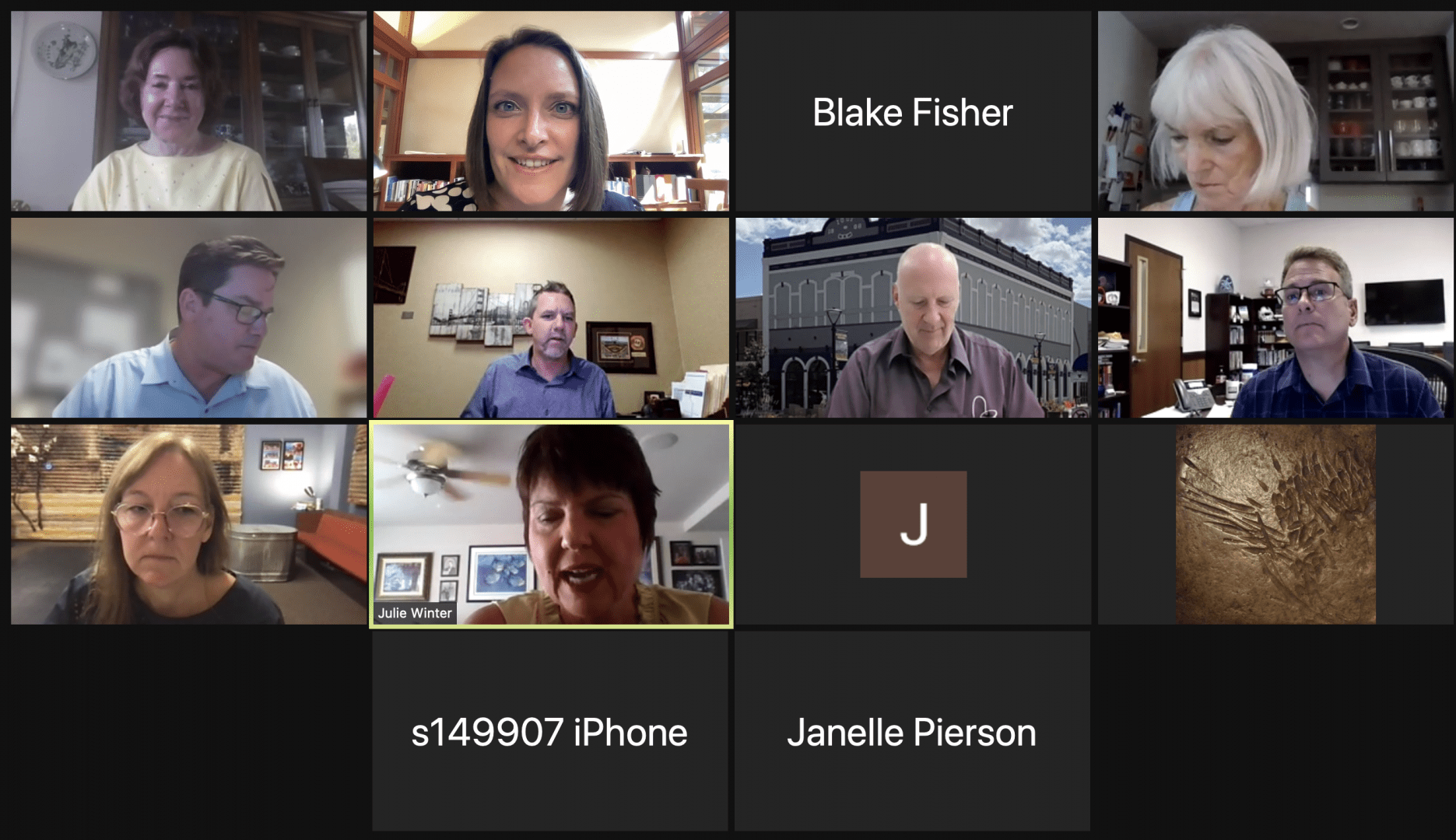
Task: Select Julie Winter's highlighted video tile
Action: pos(551,523)
